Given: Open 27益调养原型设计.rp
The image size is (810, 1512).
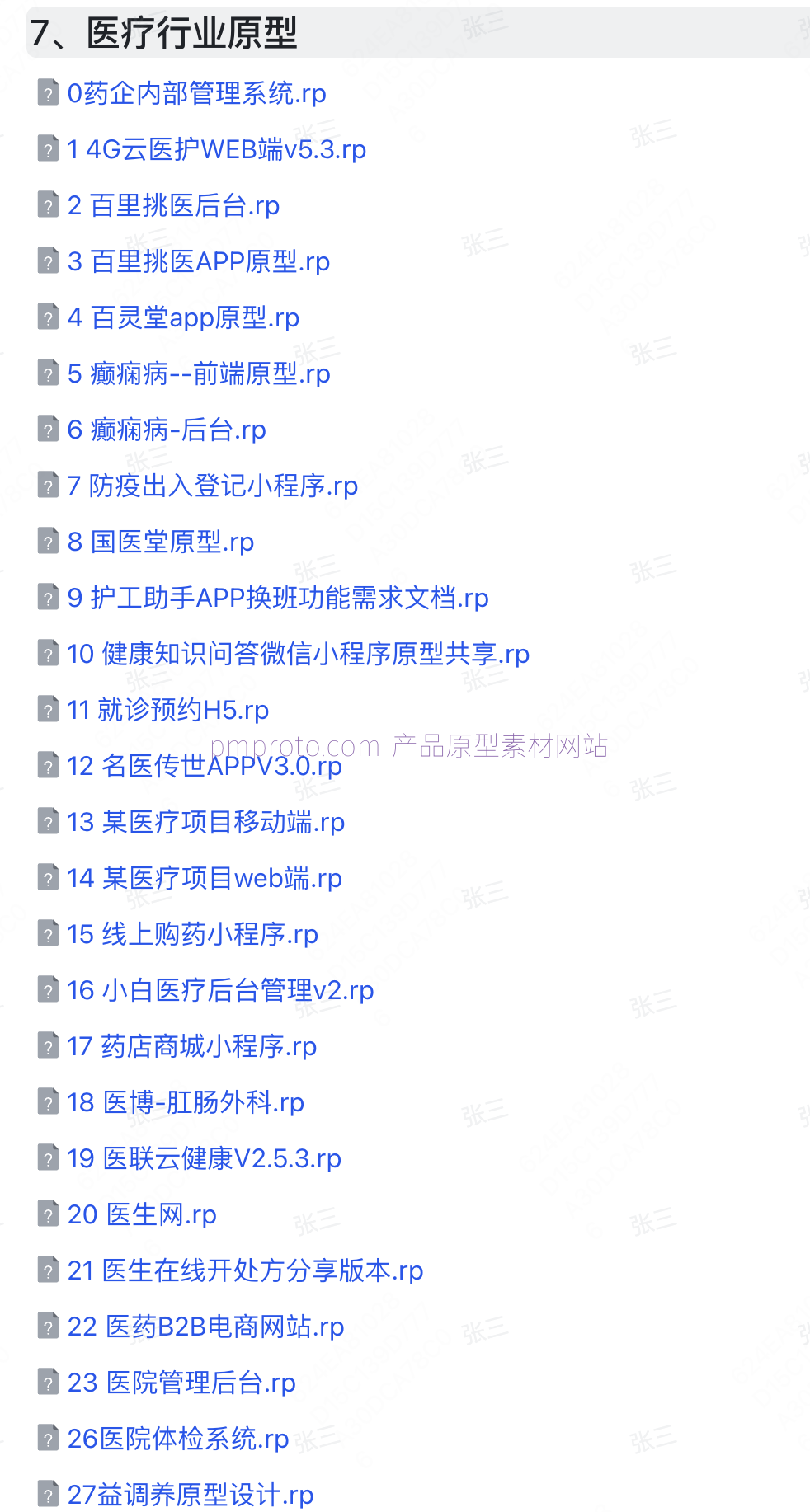Looking at the screenshot, I should pos(191,1495).
